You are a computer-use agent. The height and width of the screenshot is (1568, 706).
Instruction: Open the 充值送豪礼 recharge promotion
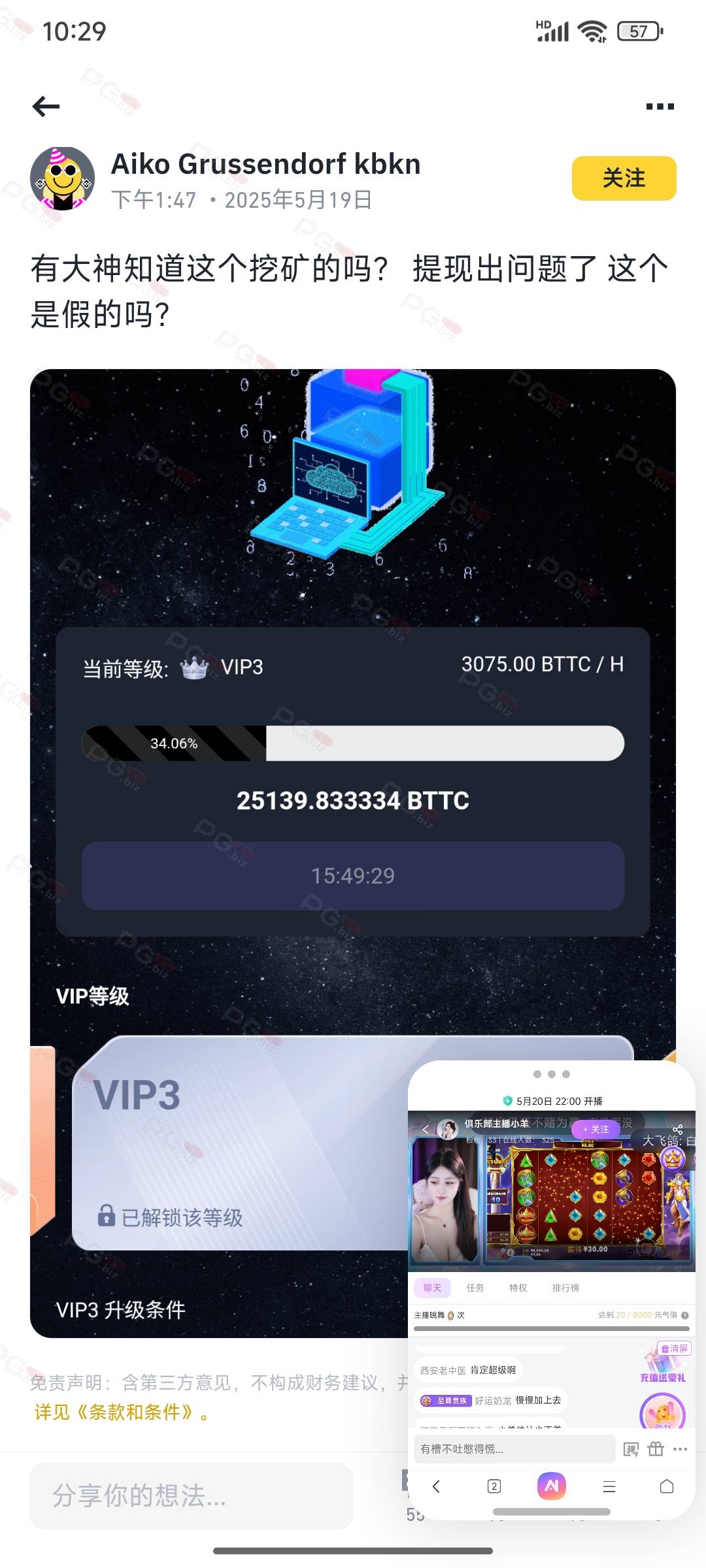pyautogui.click(x=662, y=1367)
